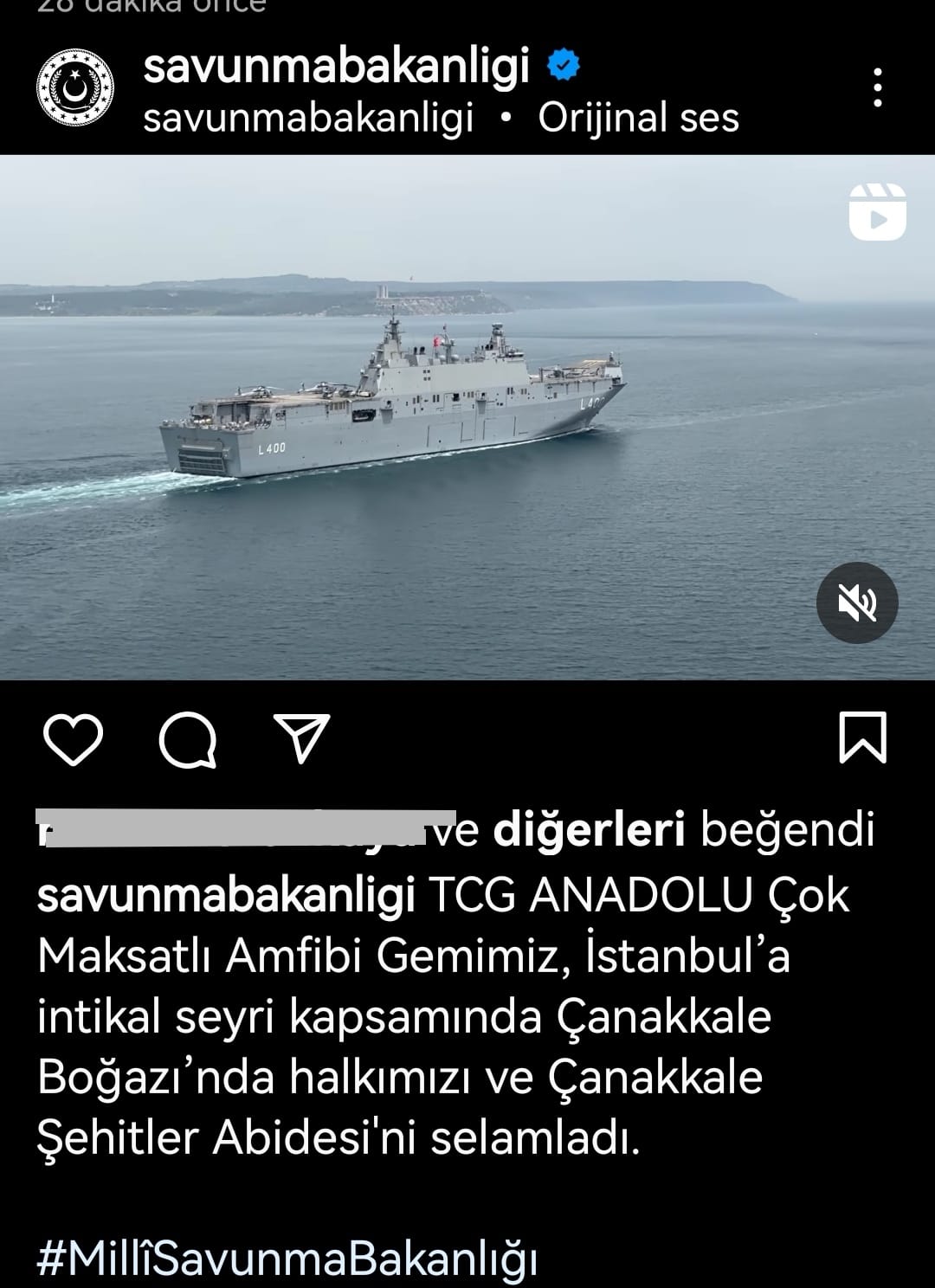Open comments with the speech bubble icon
Image resolution: width=935 pixels, height=1288 pixels.
(x=187, y=740)
